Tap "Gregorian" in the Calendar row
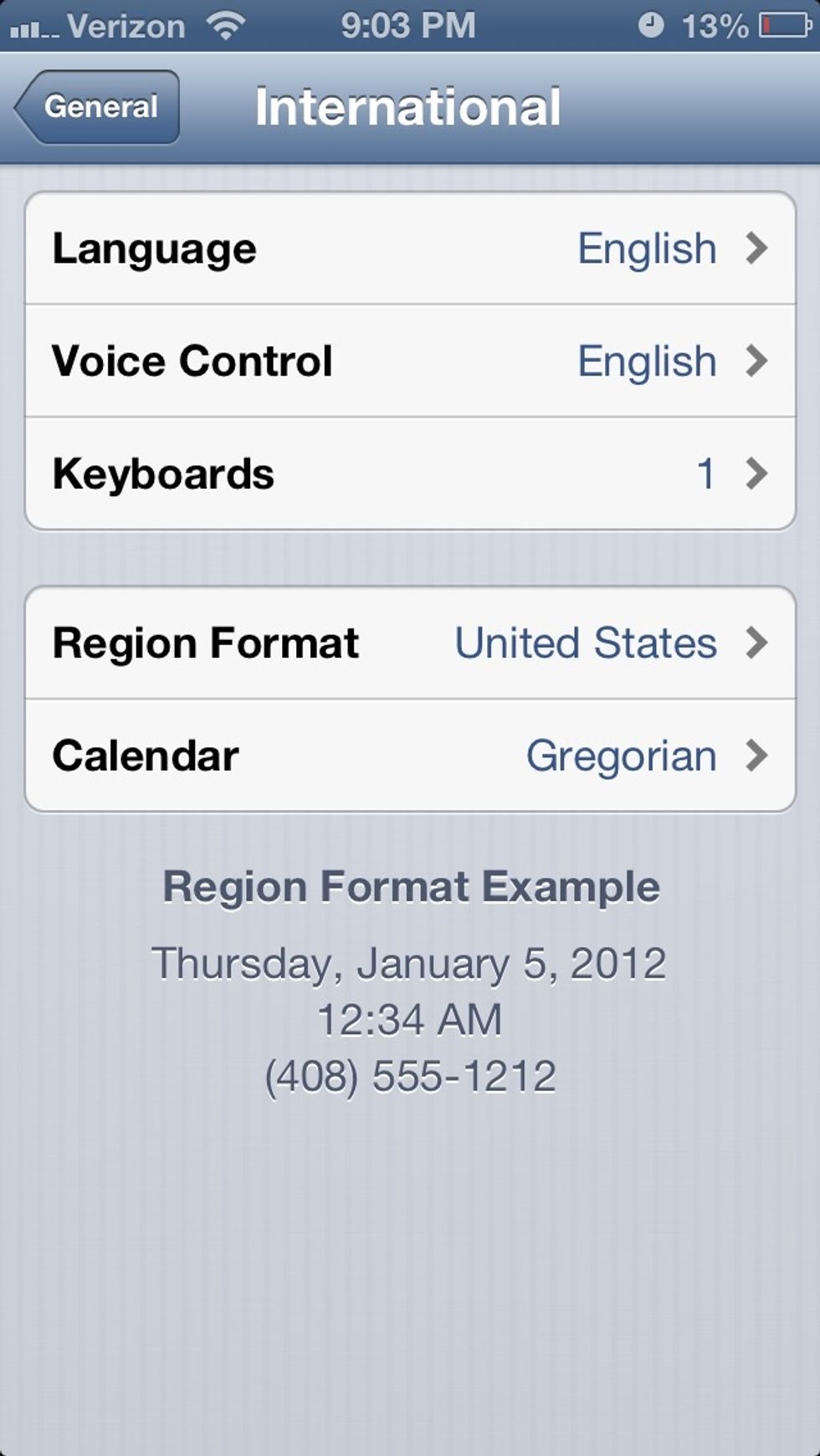This screenshot has height=1456, width=820. 620,756
